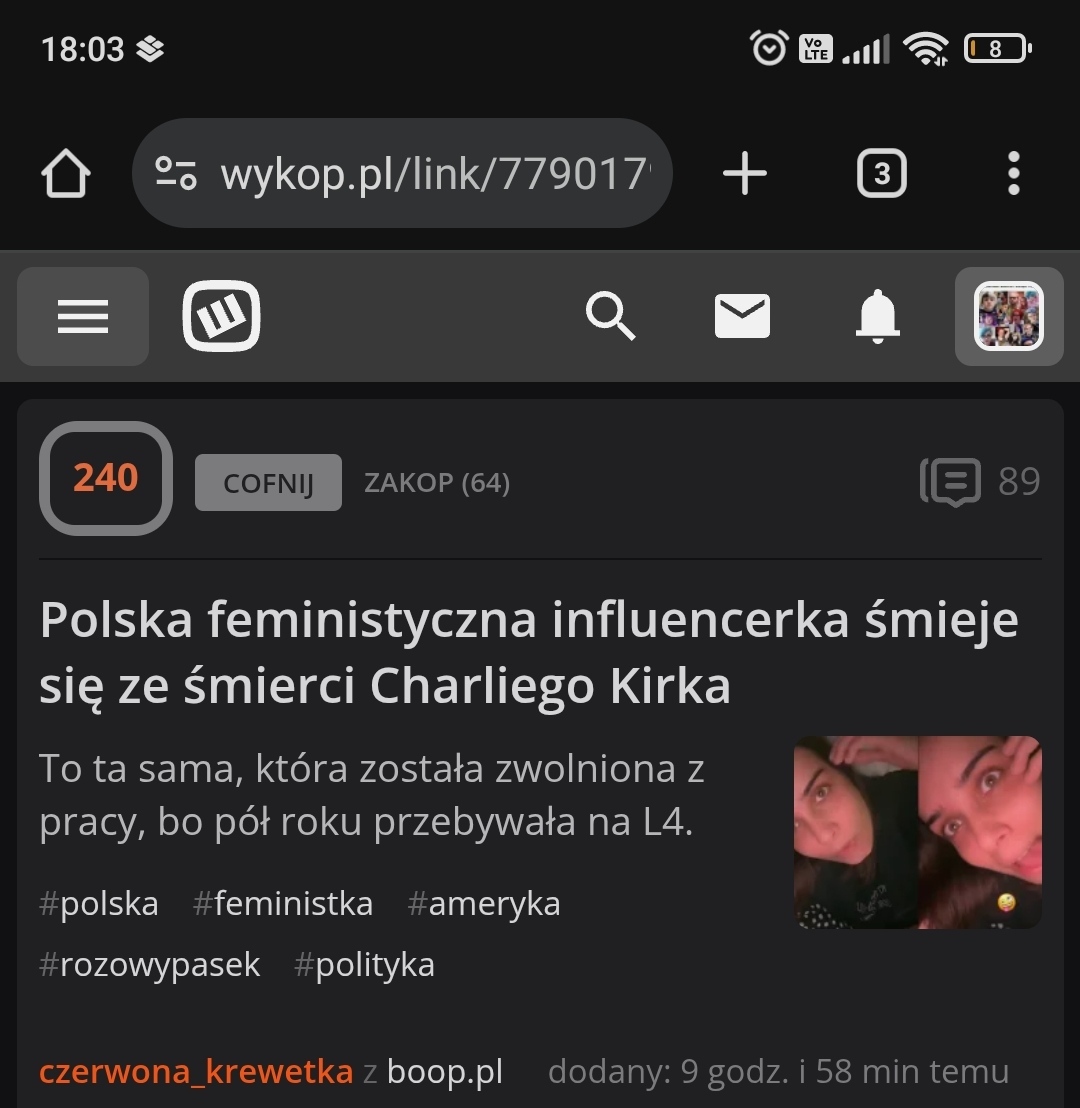
Task: Open private messages envelope
Action: [x=742, y=316]
